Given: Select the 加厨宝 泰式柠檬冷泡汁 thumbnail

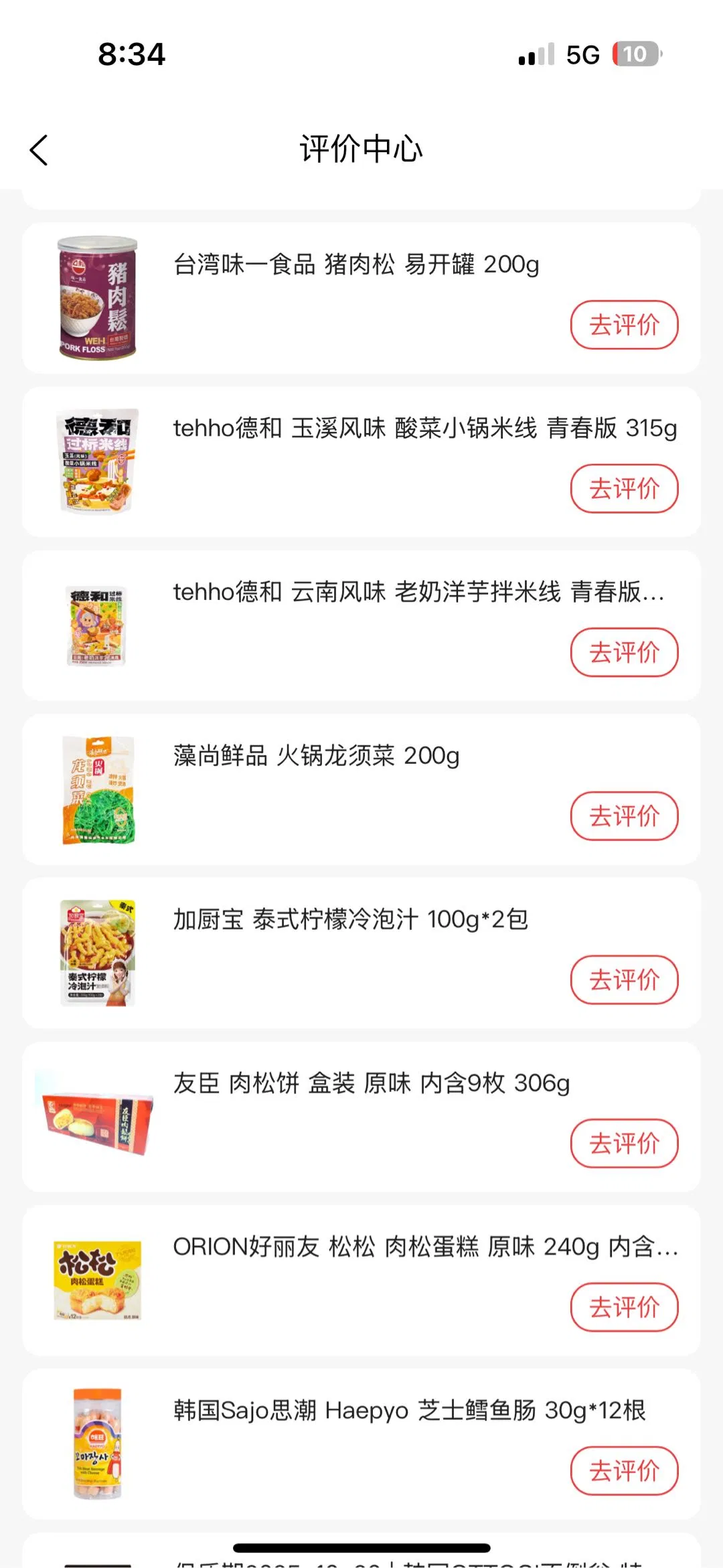Looking at the screenshot, I should pyautogui.click(x=98, y=953).
